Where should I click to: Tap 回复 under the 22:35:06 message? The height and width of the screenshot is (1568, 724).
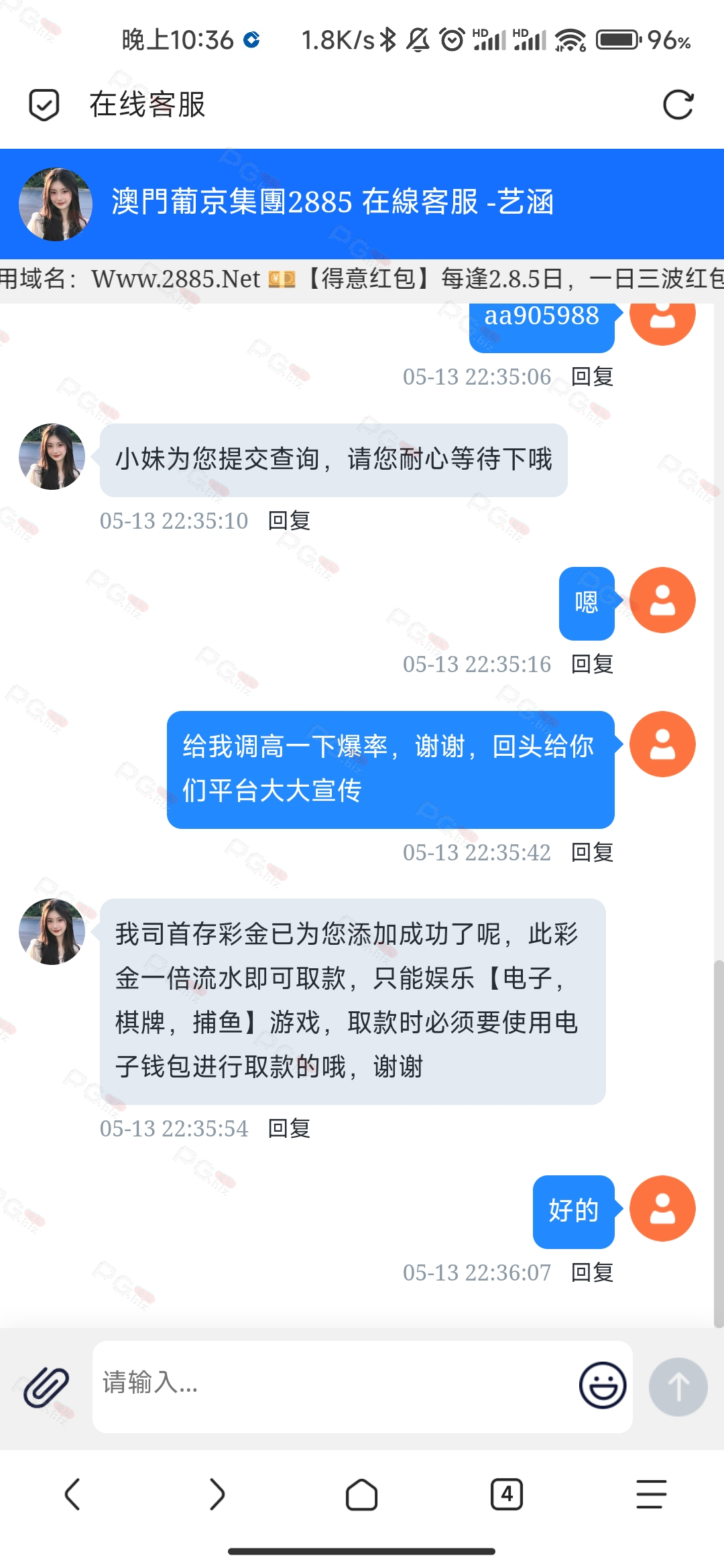pyautogui.click(x=592, y=377)
